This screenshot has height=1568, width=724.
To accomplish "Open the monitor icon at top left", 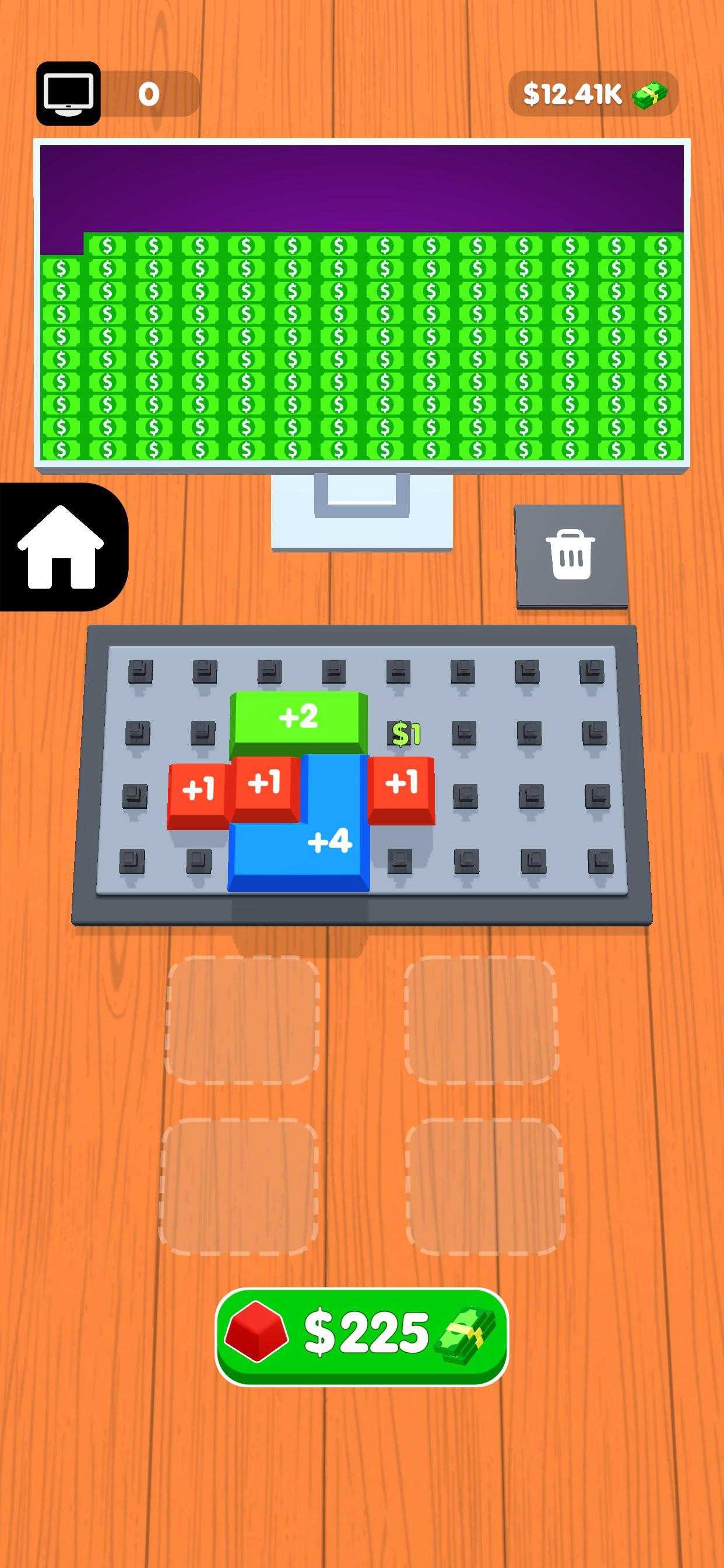I will pos(68,94).
